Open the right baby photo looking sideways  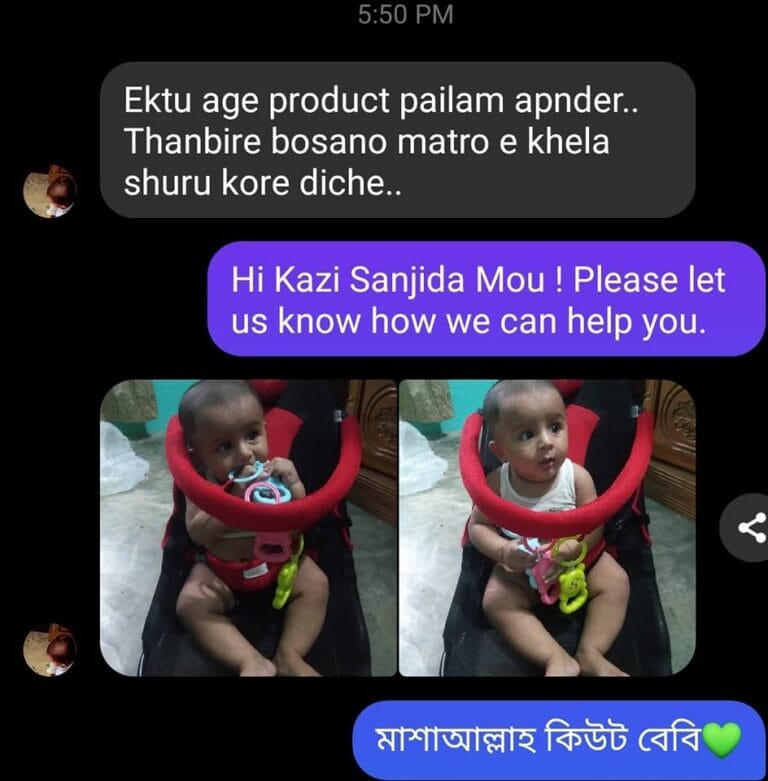pyautogui.click(x=547, y=528)
